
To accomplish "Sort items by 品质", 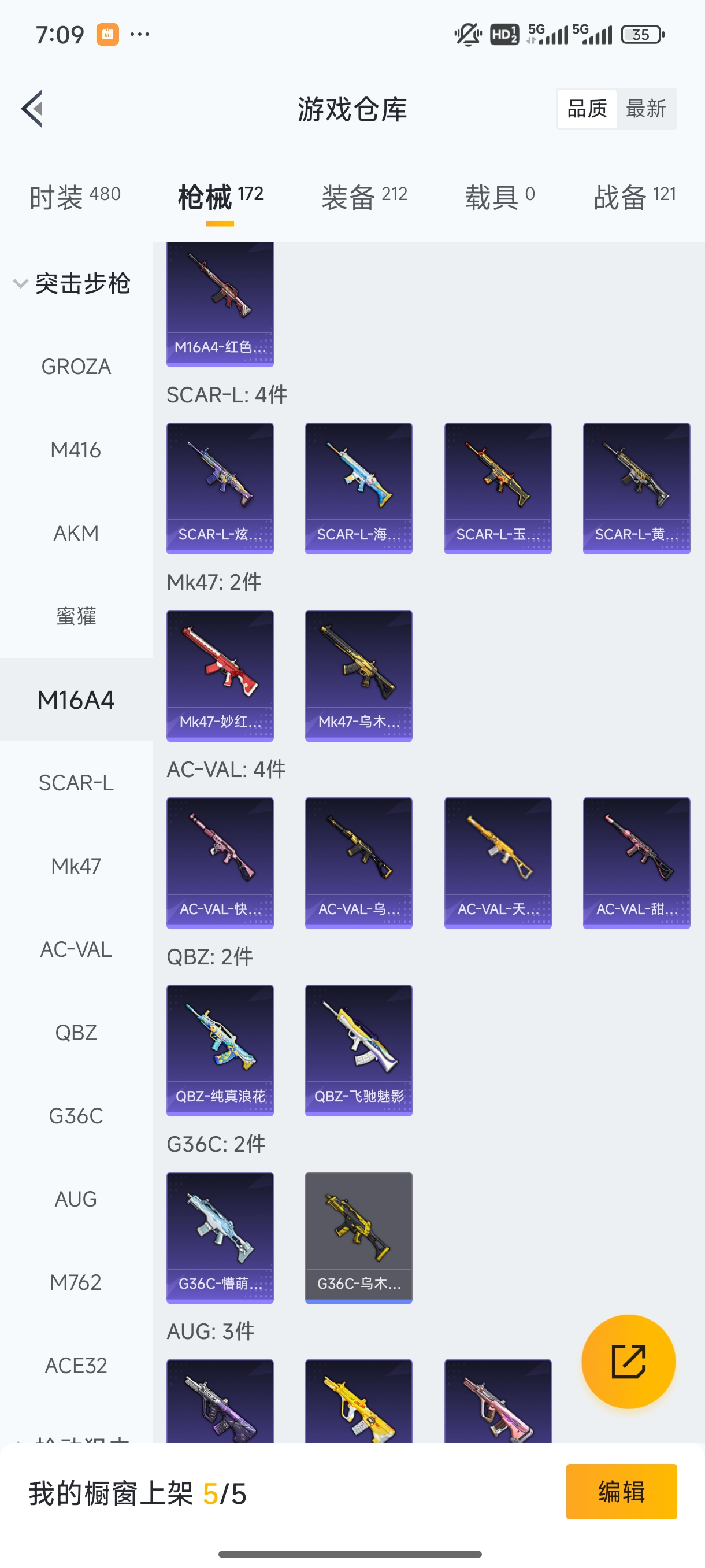I will point(587,109).
